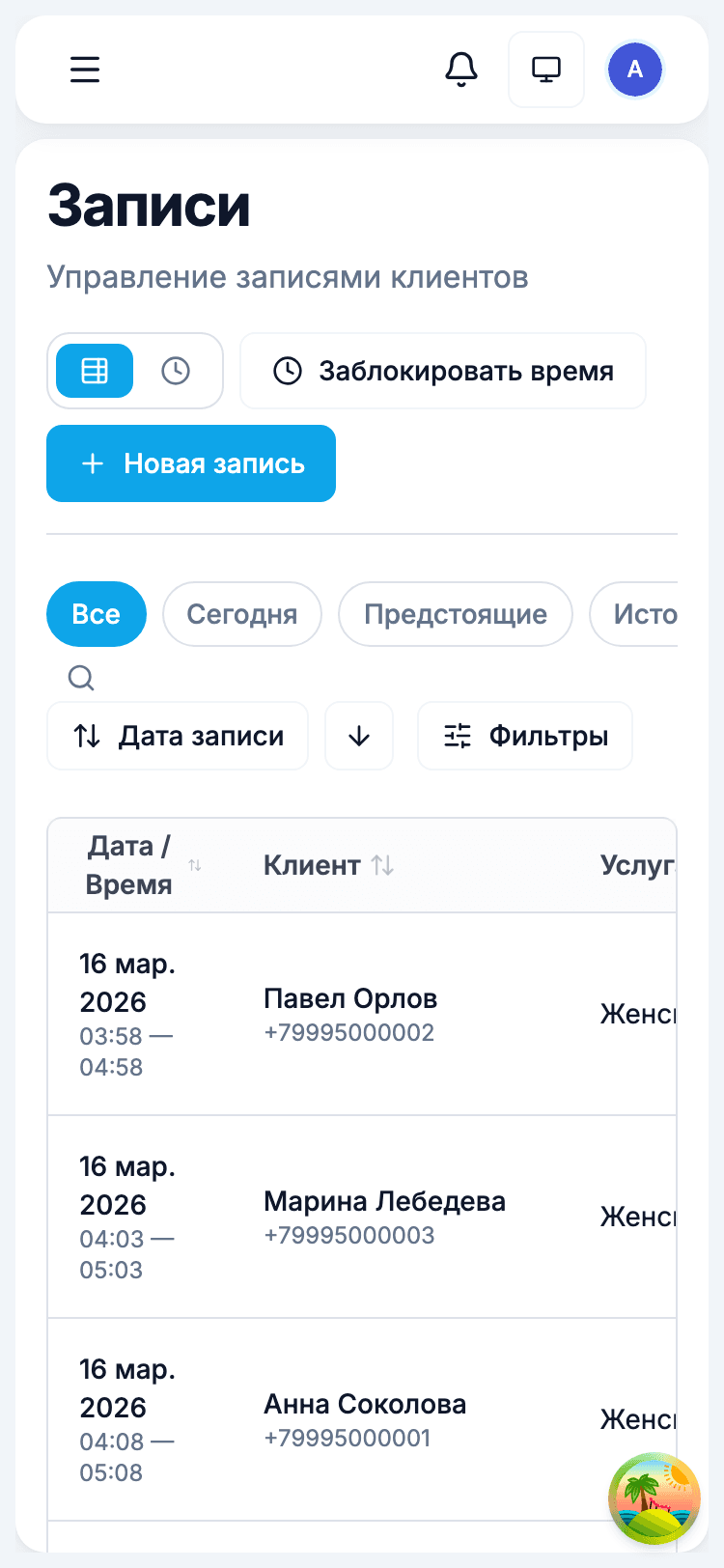Open the search for records
This screenshot has width=724, height=1568.
coord(81,678)
